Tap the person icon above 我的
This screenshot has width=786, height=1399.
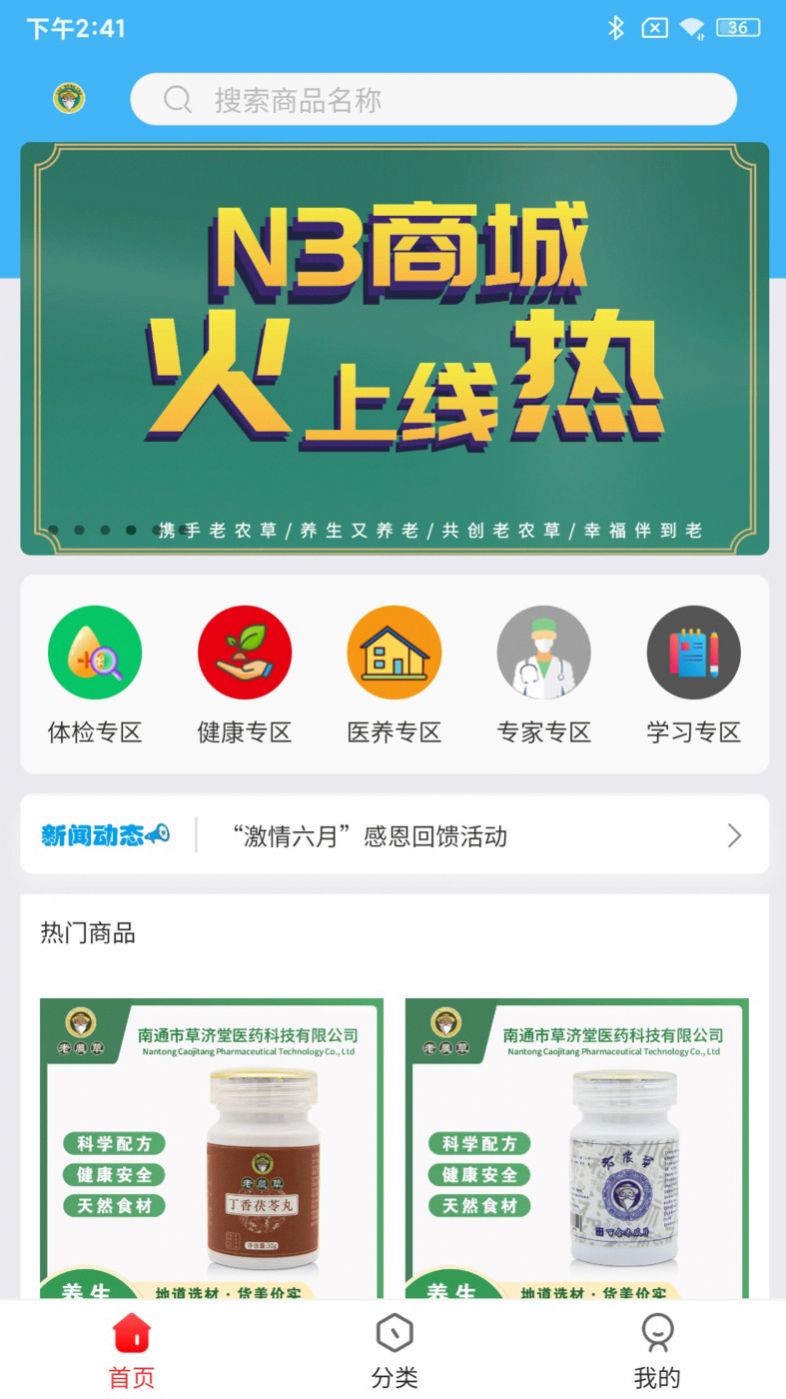point(655,1332)
